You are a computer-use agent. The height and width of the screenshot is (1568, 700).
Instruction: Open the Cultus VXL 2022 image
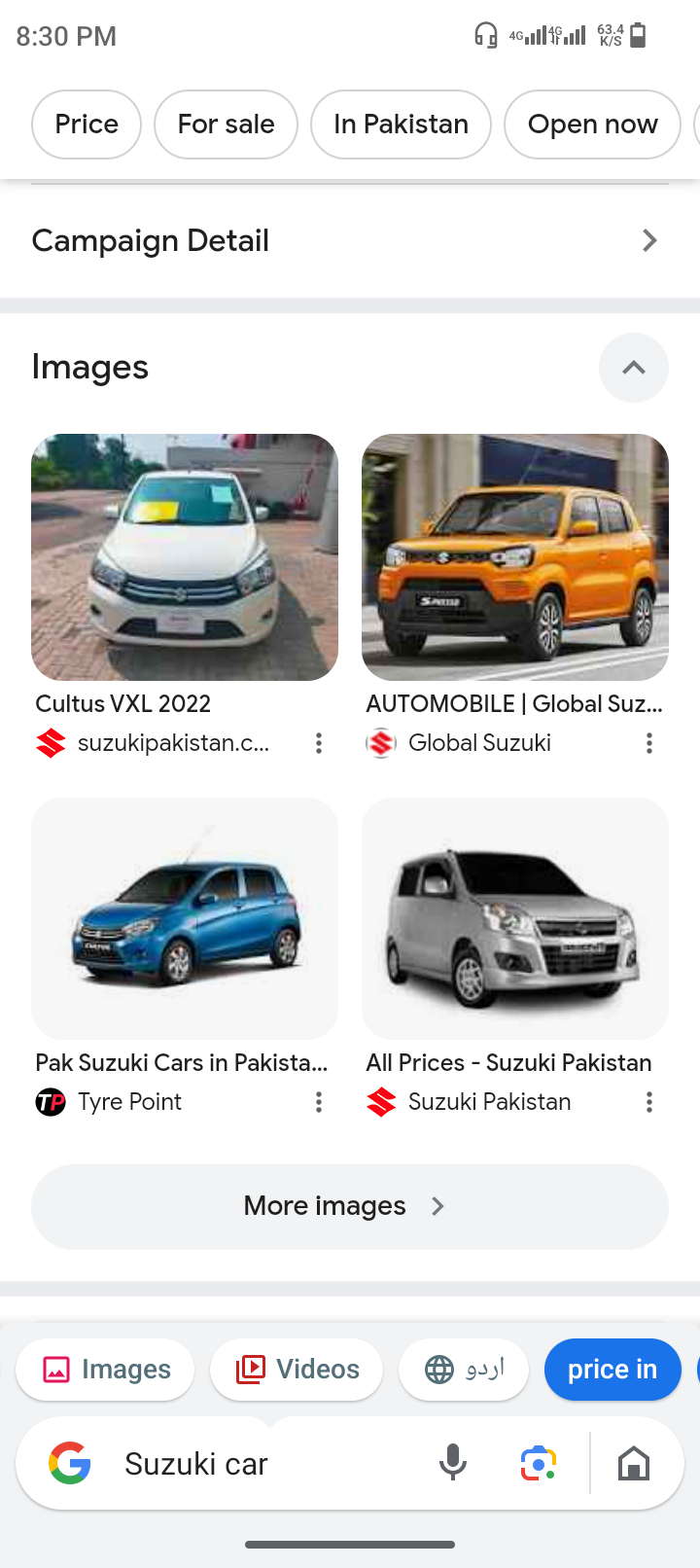tap(185, 556)
